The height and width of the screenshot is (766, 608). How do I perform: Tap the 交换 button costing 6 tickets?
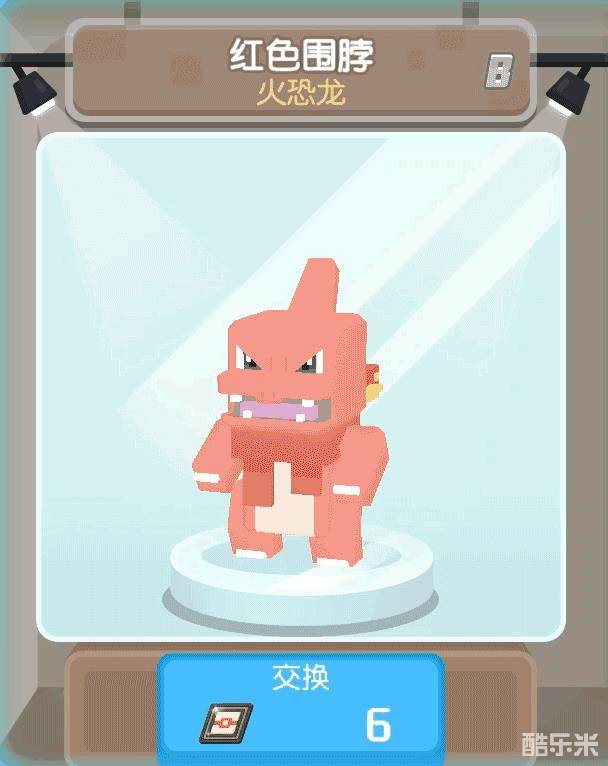coord(301,707)
